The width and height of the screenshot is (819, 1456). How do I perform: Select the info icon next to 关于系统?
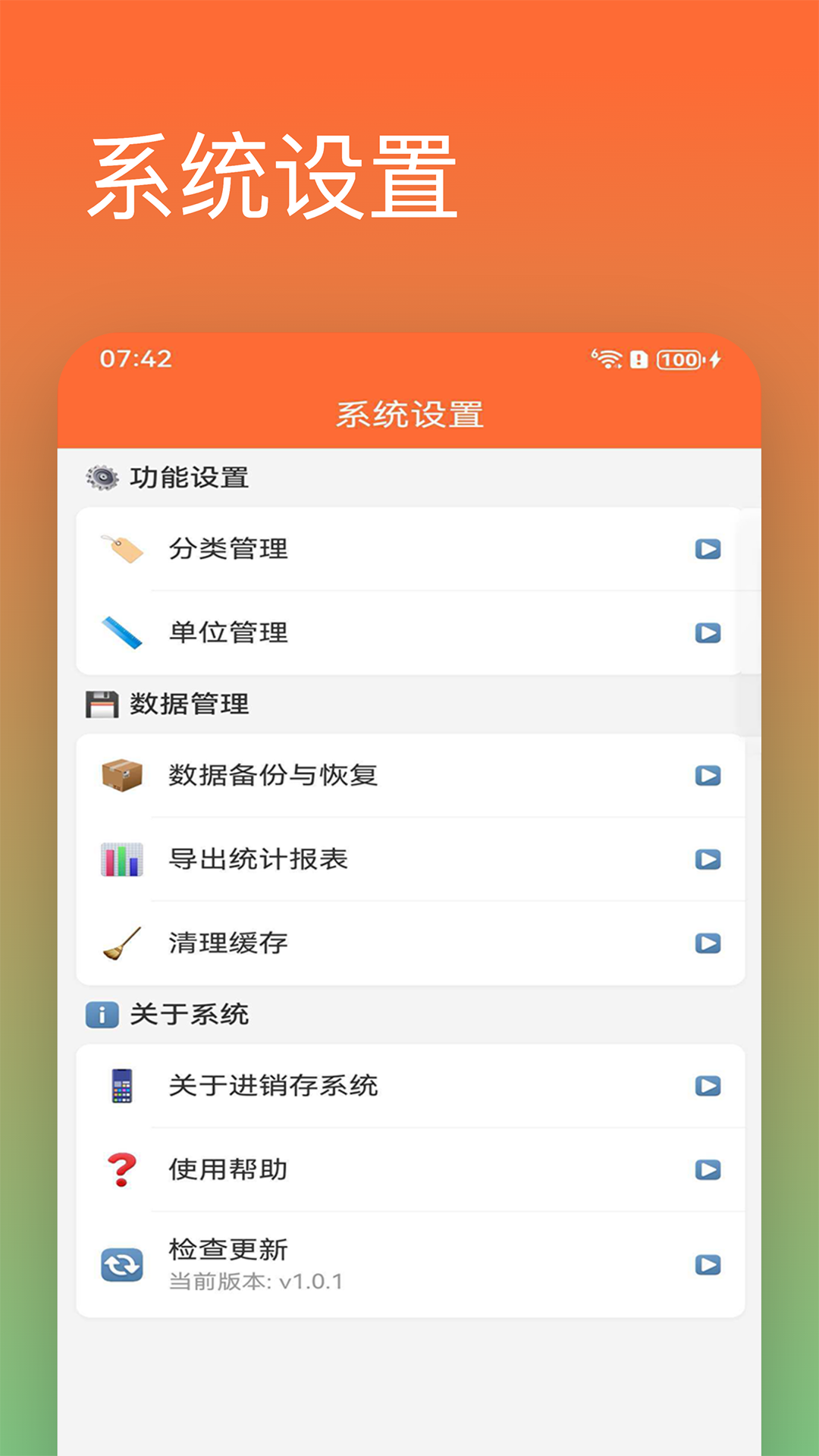click(103, 1013)
